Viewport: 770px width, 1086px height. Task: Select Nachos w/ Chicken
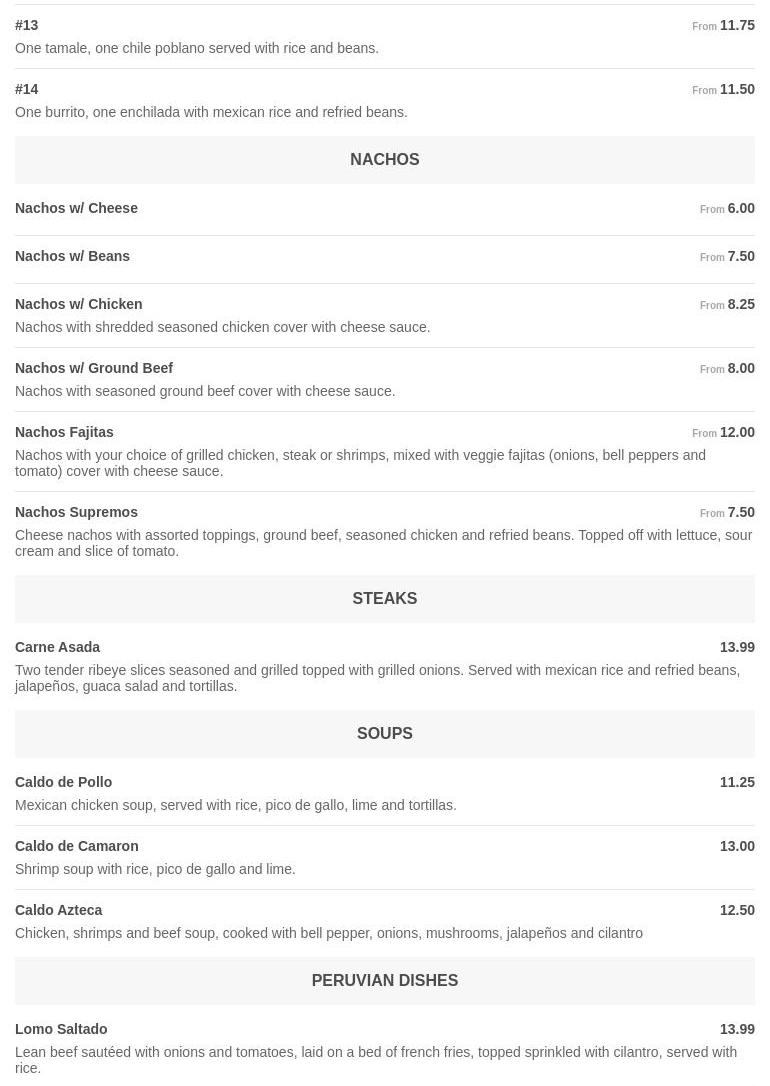[x=79, y=304]
